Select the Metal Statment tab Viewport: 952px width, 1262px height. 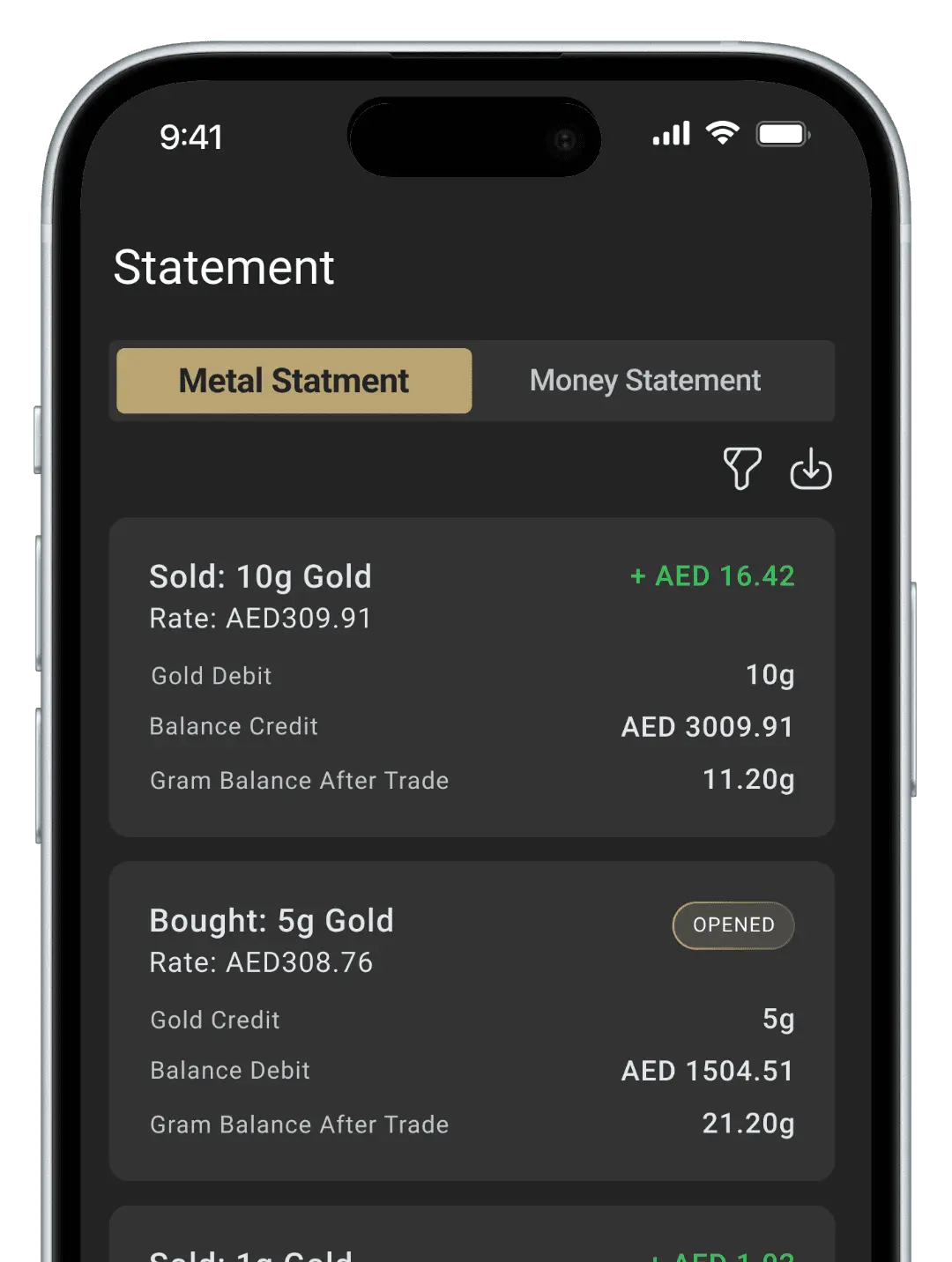coord(294,381)
